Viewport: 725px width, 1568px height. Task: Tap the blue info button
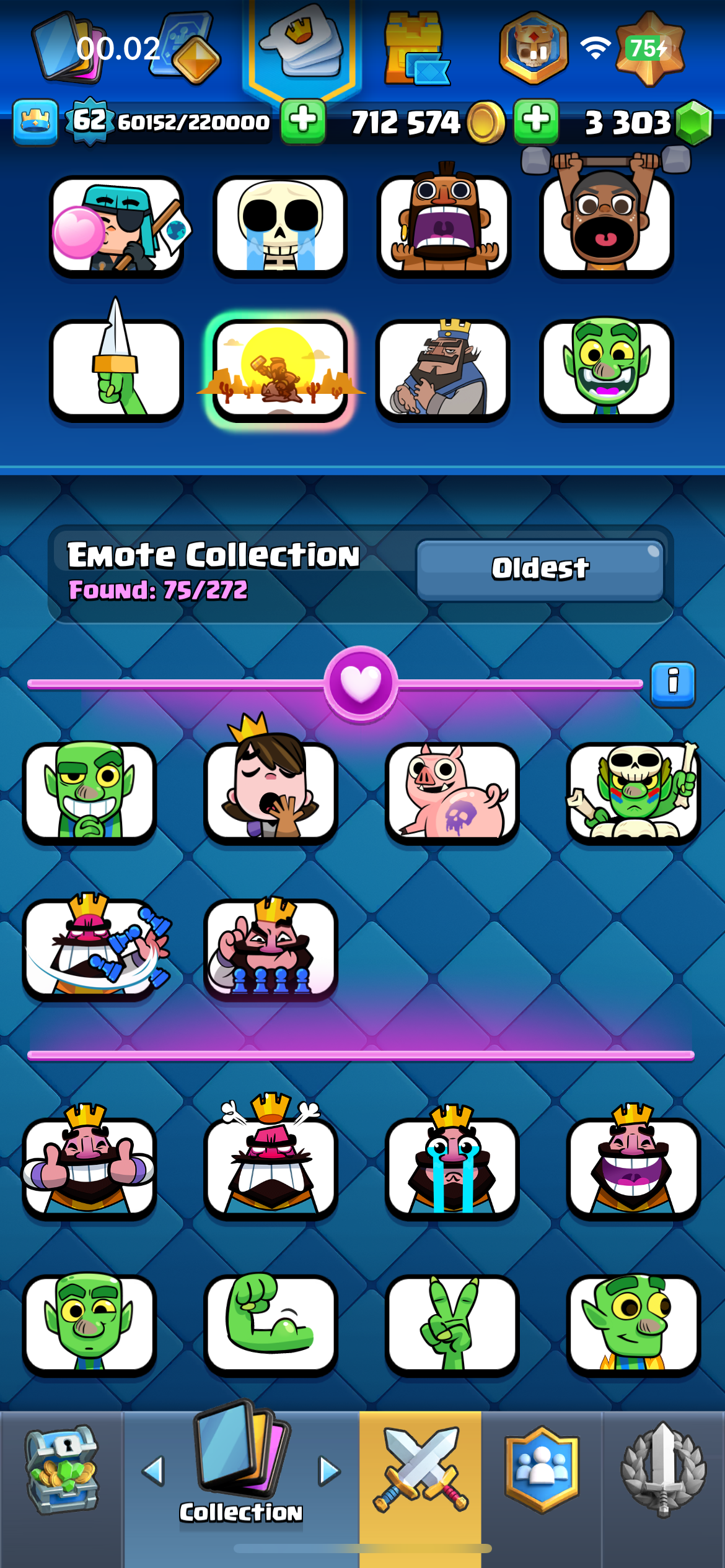(x=673, y=684)
